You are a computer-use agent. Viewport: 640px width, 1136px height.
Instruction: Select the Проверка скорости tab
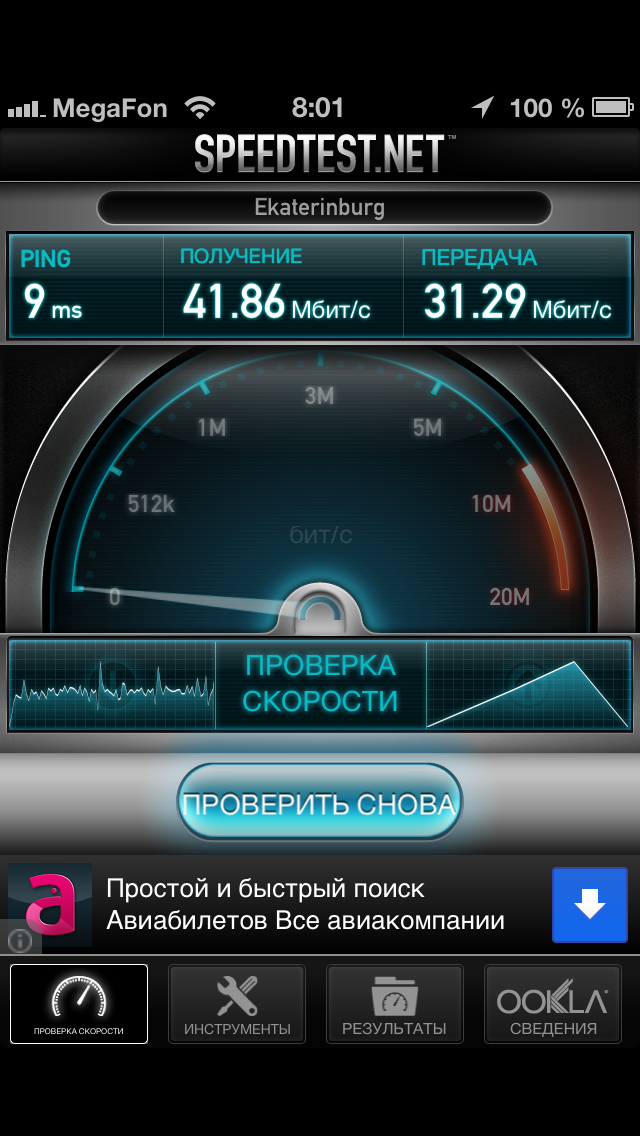click(79, 1004)
